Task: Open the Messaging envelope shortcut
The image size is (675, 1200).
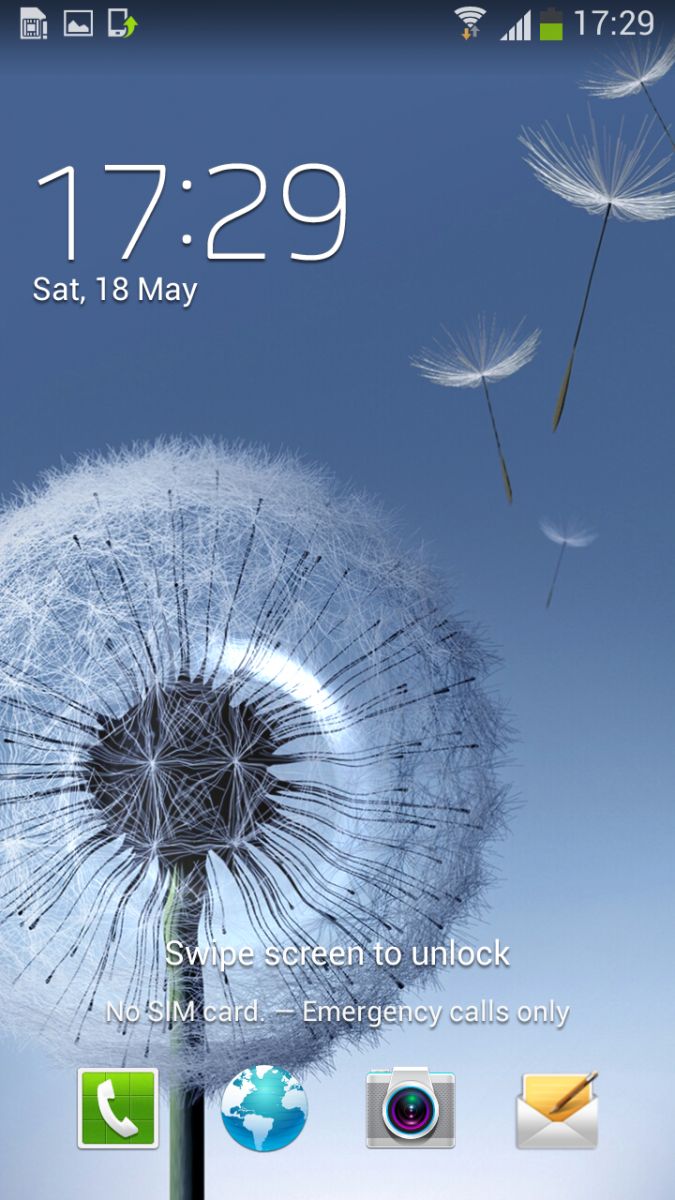Action: pos(557,1109)
